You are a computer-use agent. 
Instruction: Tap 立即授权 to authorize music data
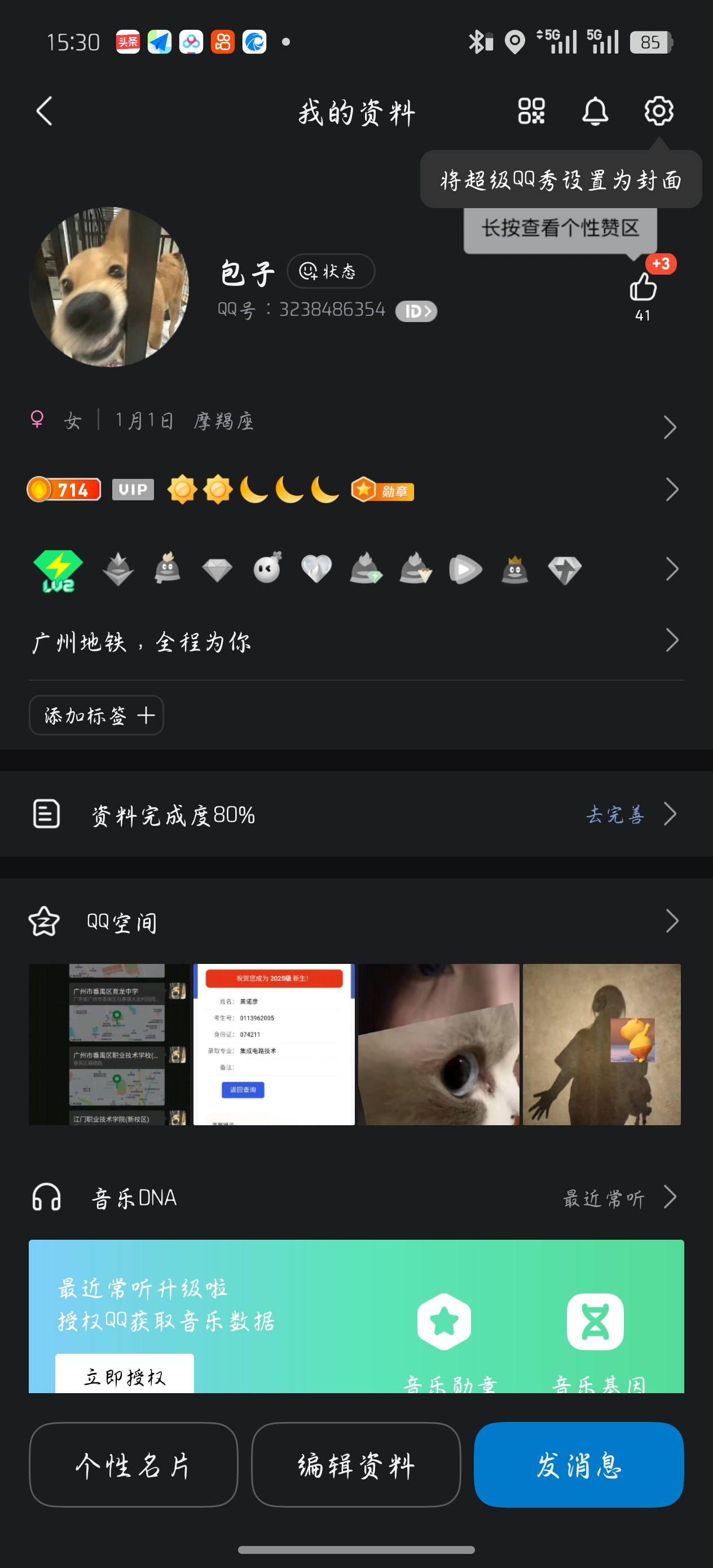pos(125,1376)
